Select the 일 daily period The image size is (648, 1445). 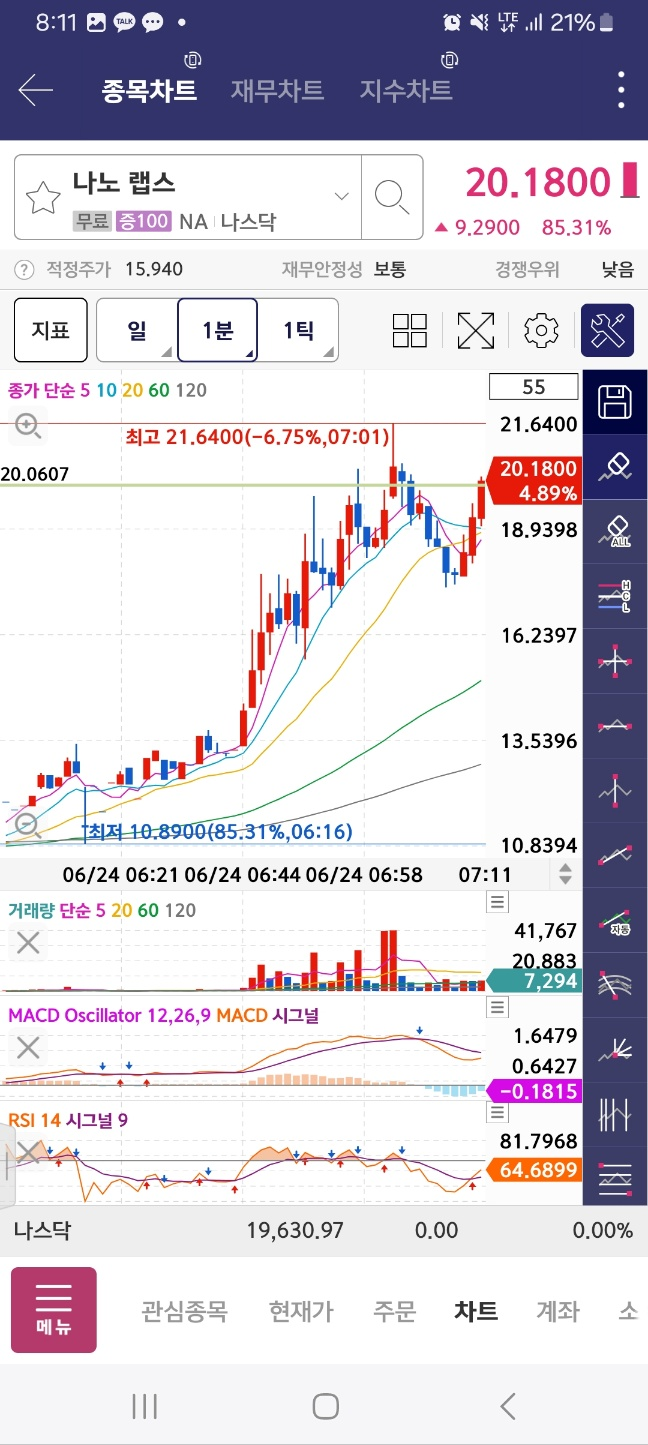coord(137,330)
